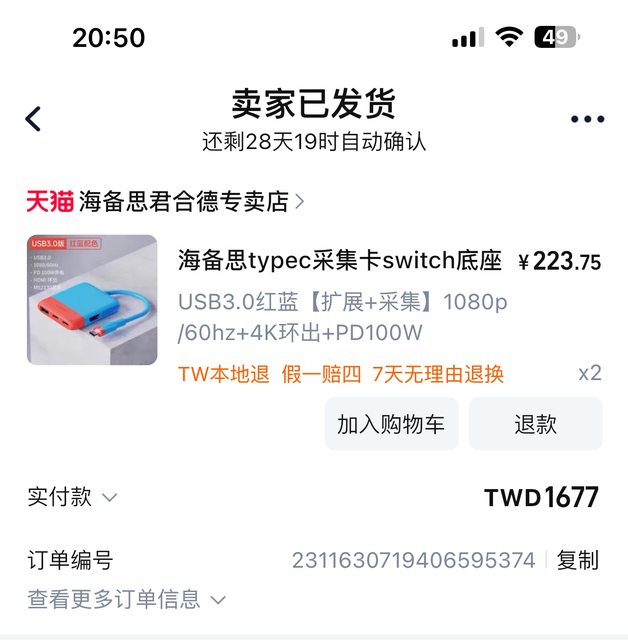Go back with the top-left arrow
This screenshot has width=628, height=640.
tap(34, 119)
